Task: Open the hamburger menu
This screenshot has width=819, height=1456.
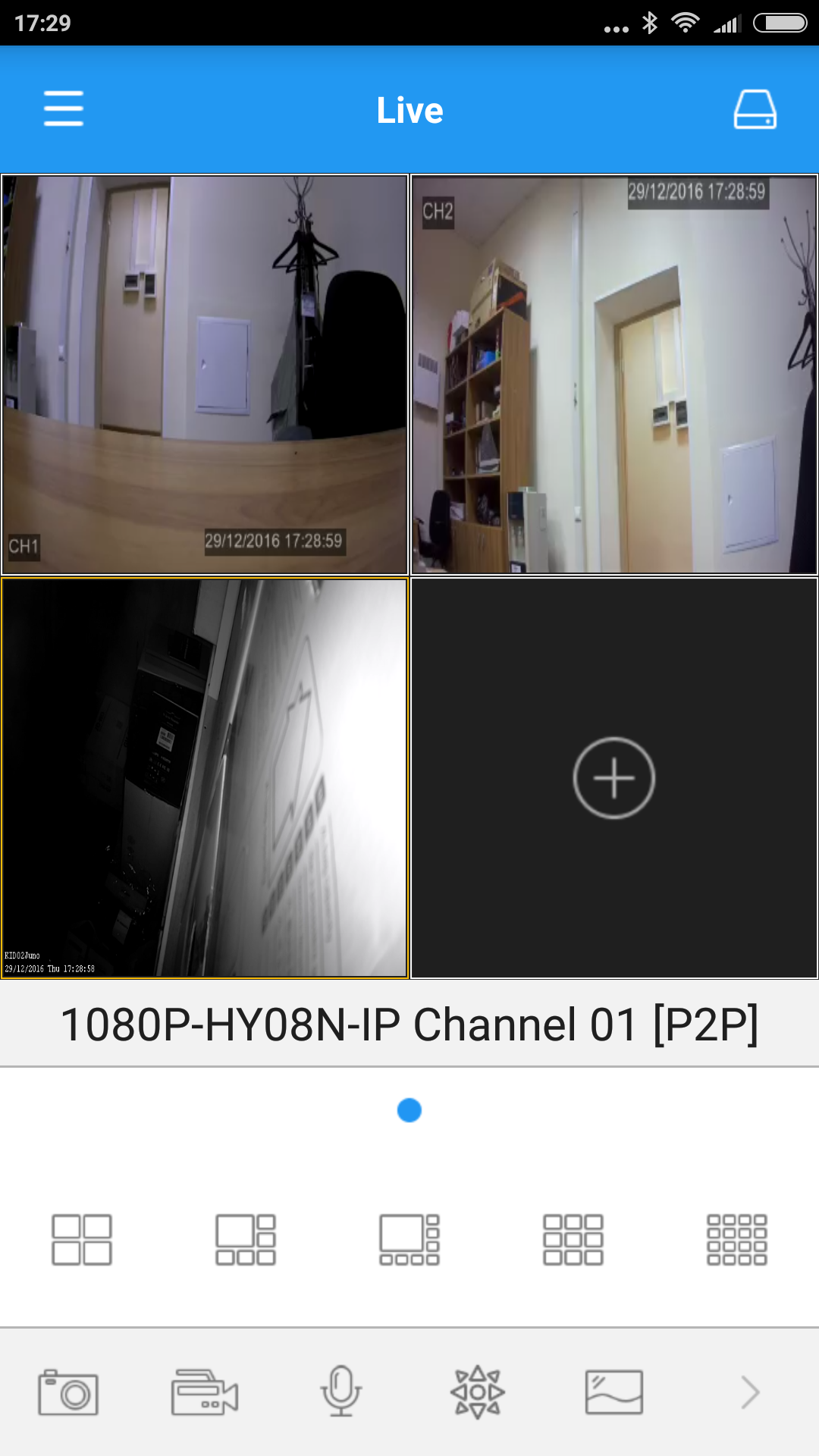Action: click(64, 108)
